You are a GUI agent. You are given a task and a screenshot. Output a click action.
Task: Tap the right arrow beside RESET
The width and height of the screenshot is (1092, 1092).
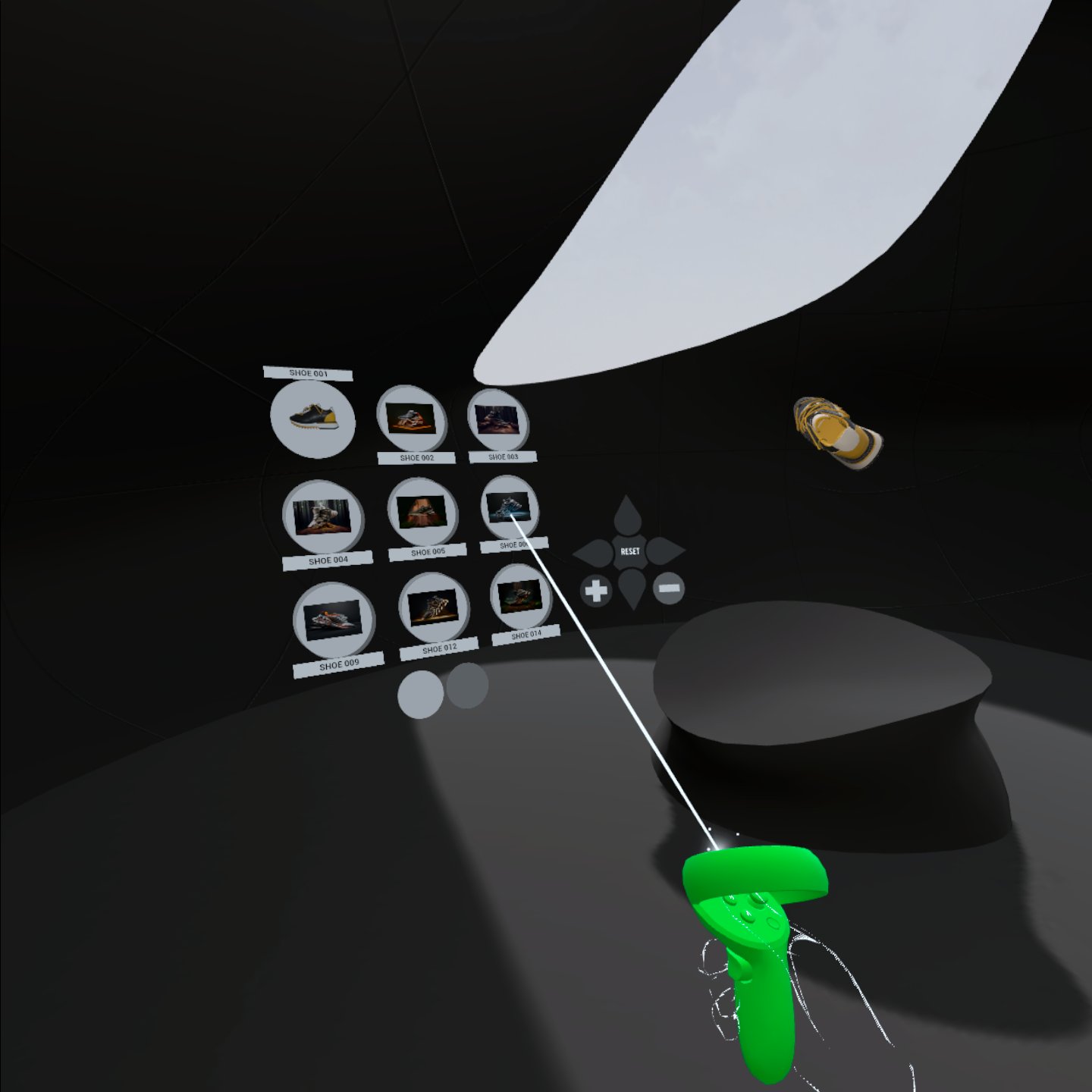point(665,551)
